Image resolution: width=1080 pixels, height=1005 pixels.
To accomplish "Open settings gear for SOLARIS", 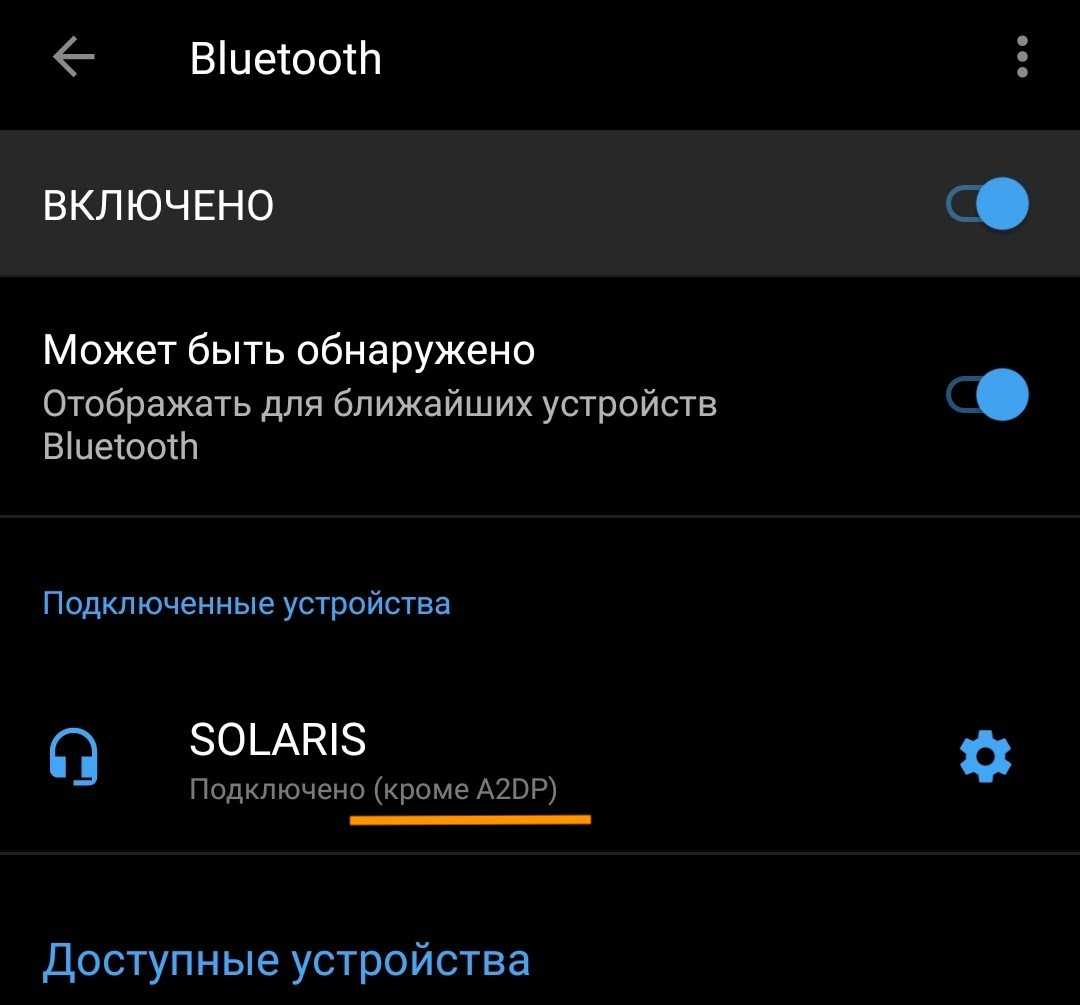I will (985, 758).
